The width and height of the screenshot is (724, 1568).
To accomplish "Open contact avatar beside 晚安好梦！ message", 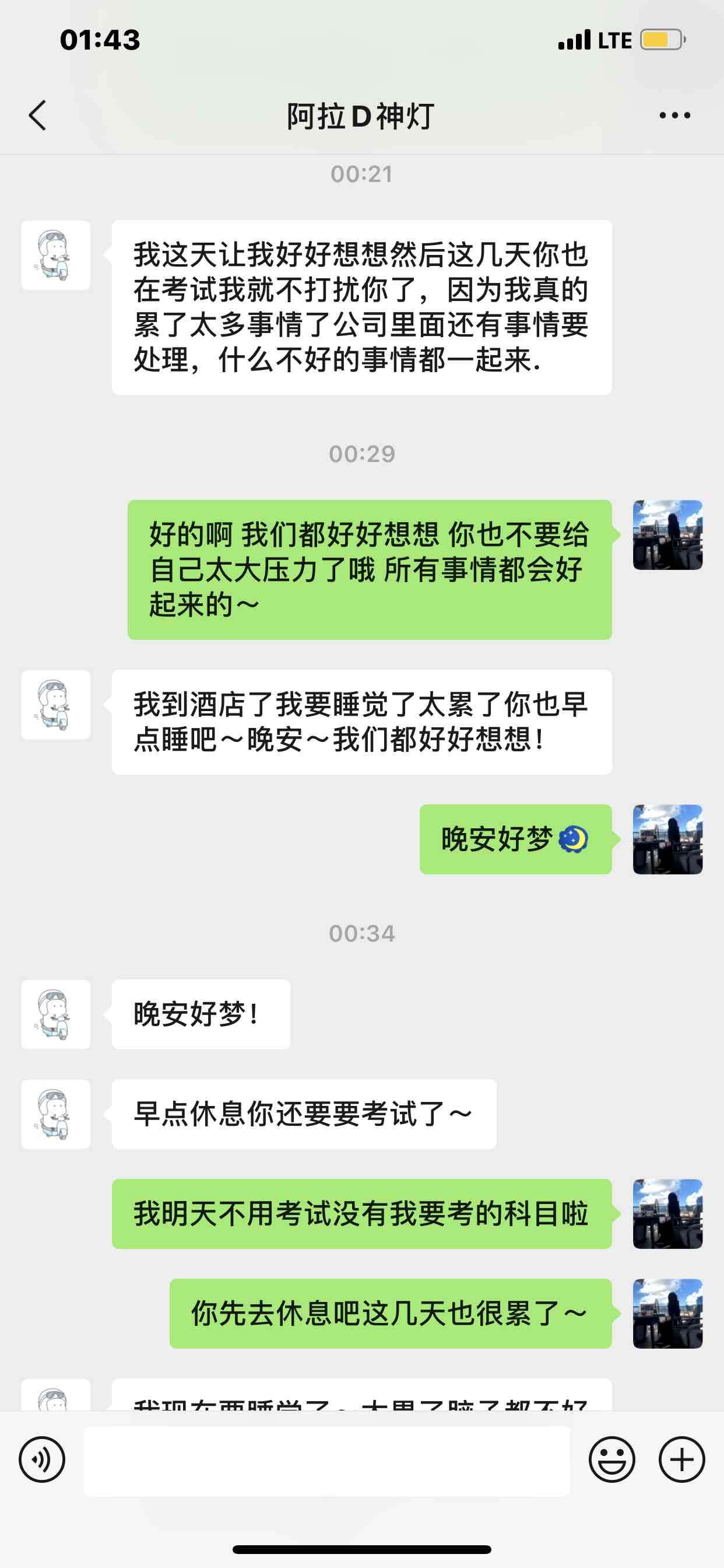I will pos(56,1014).
